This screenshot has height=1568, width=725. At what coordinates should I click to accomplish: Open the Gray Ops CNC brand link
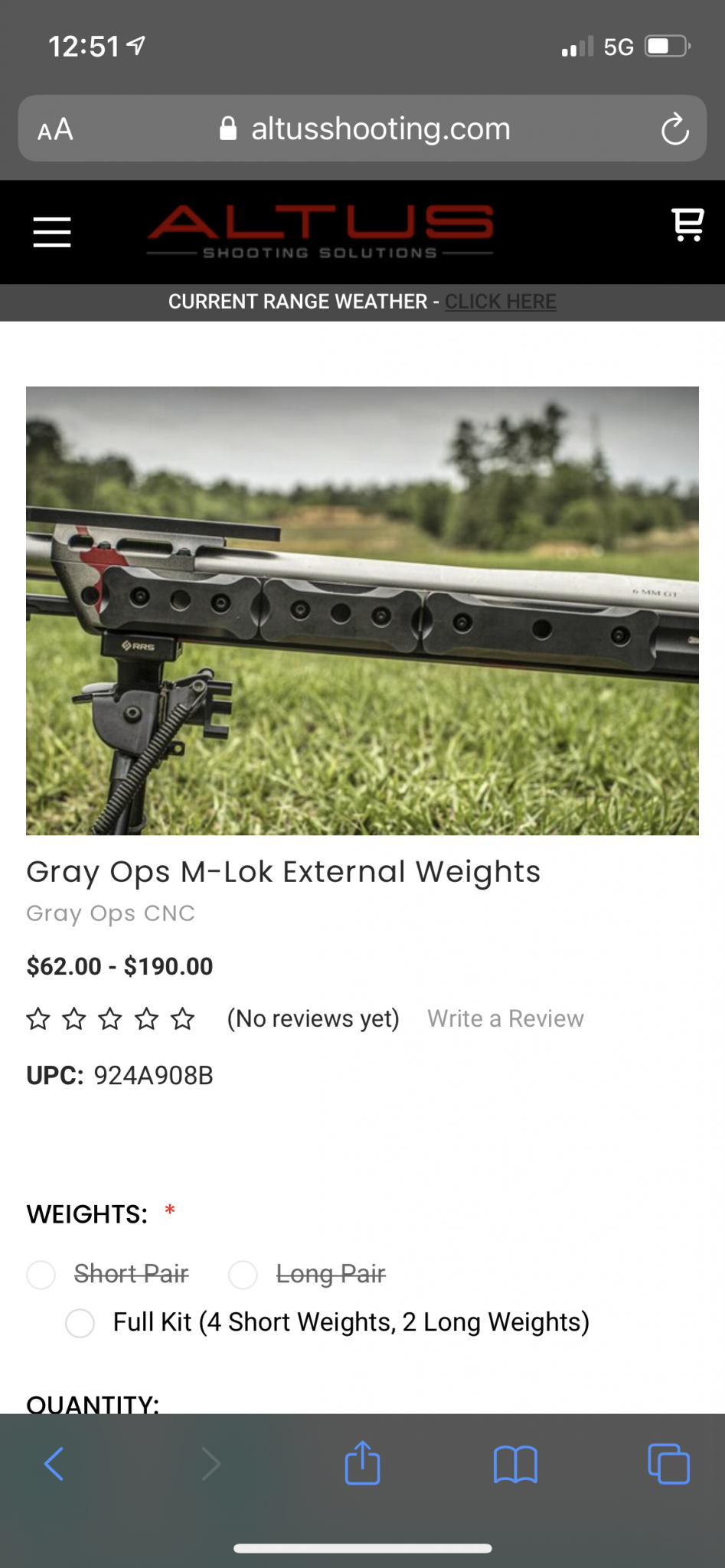[x=110, y=913]
